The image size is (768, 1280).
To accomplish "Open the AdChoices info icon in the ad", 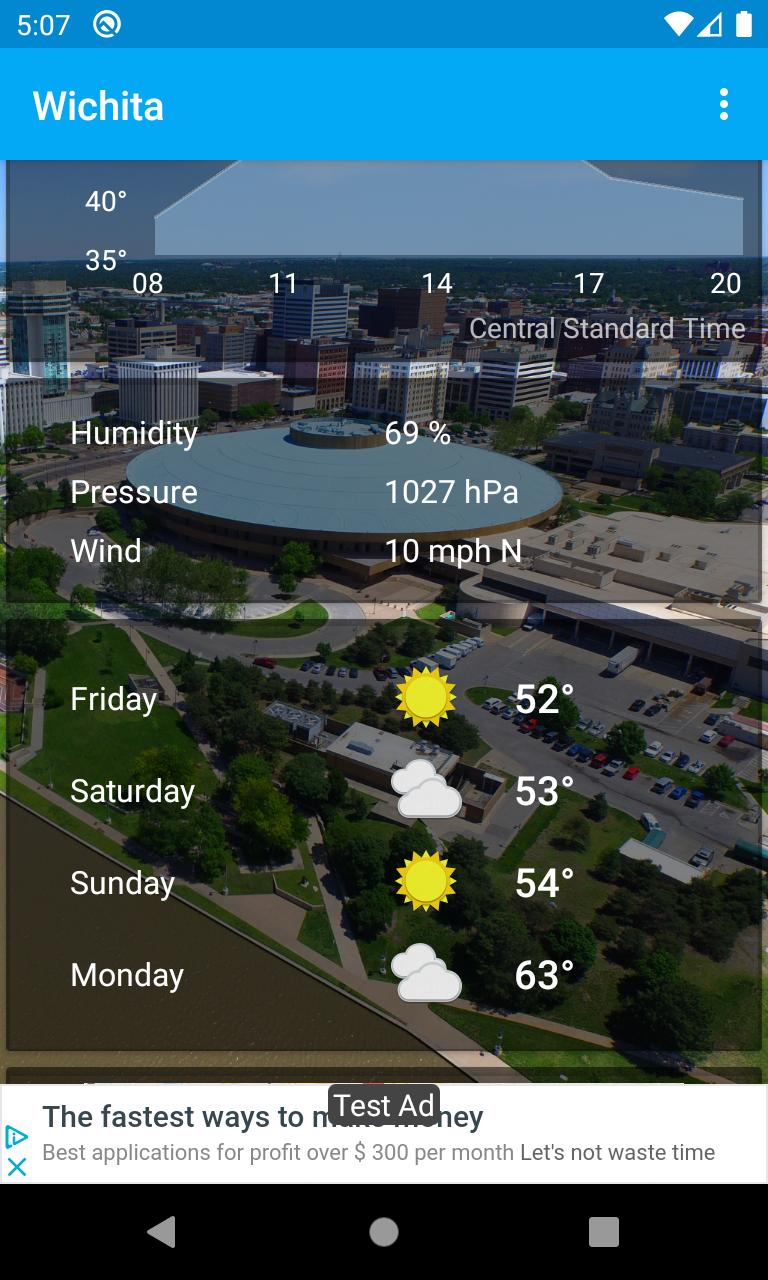I will click(x=15, y=1138).
